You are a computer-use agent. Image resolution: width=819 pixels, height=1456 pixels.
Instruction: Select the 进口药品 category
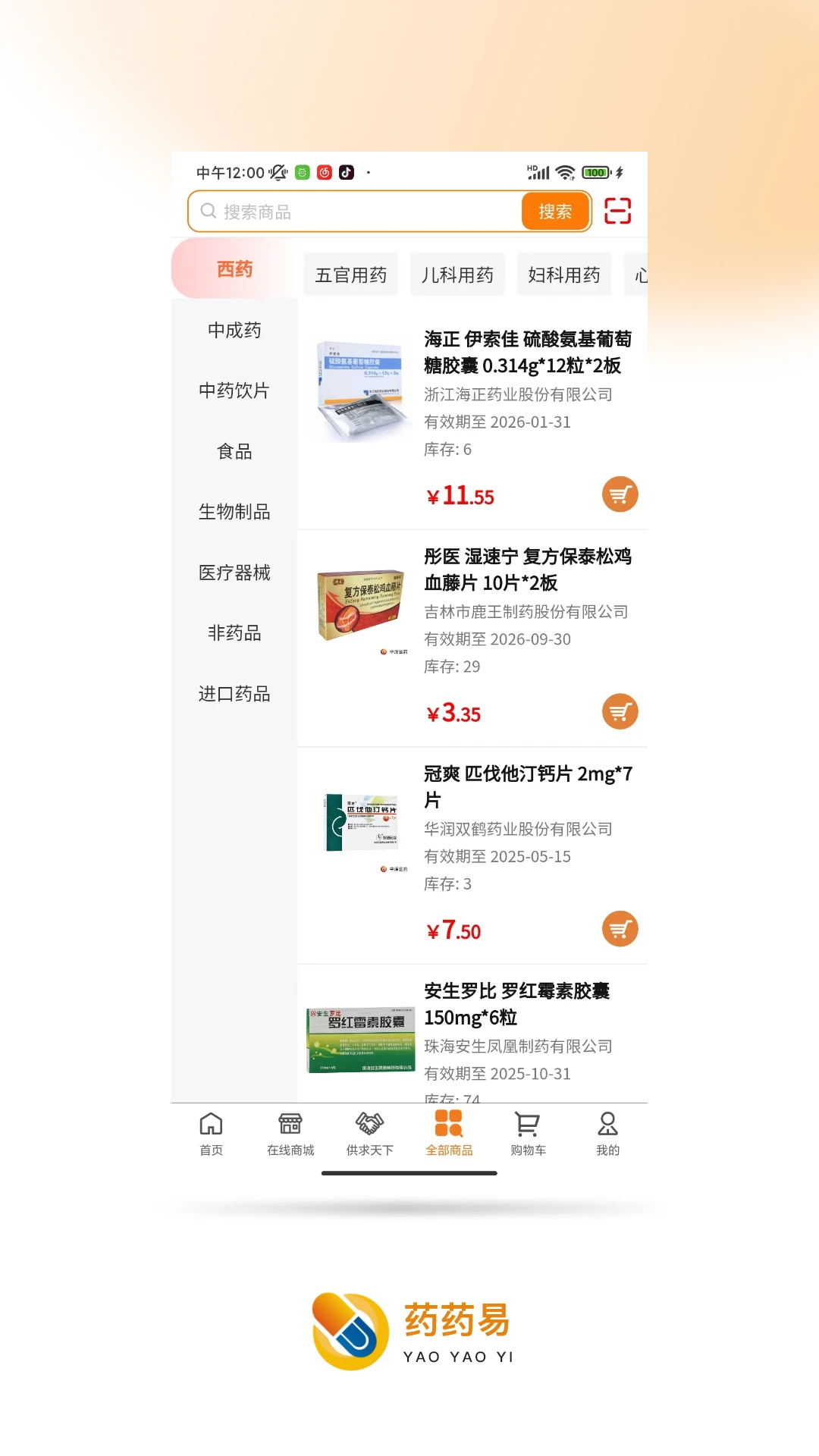pyautogui.click(x=233, y=694)
